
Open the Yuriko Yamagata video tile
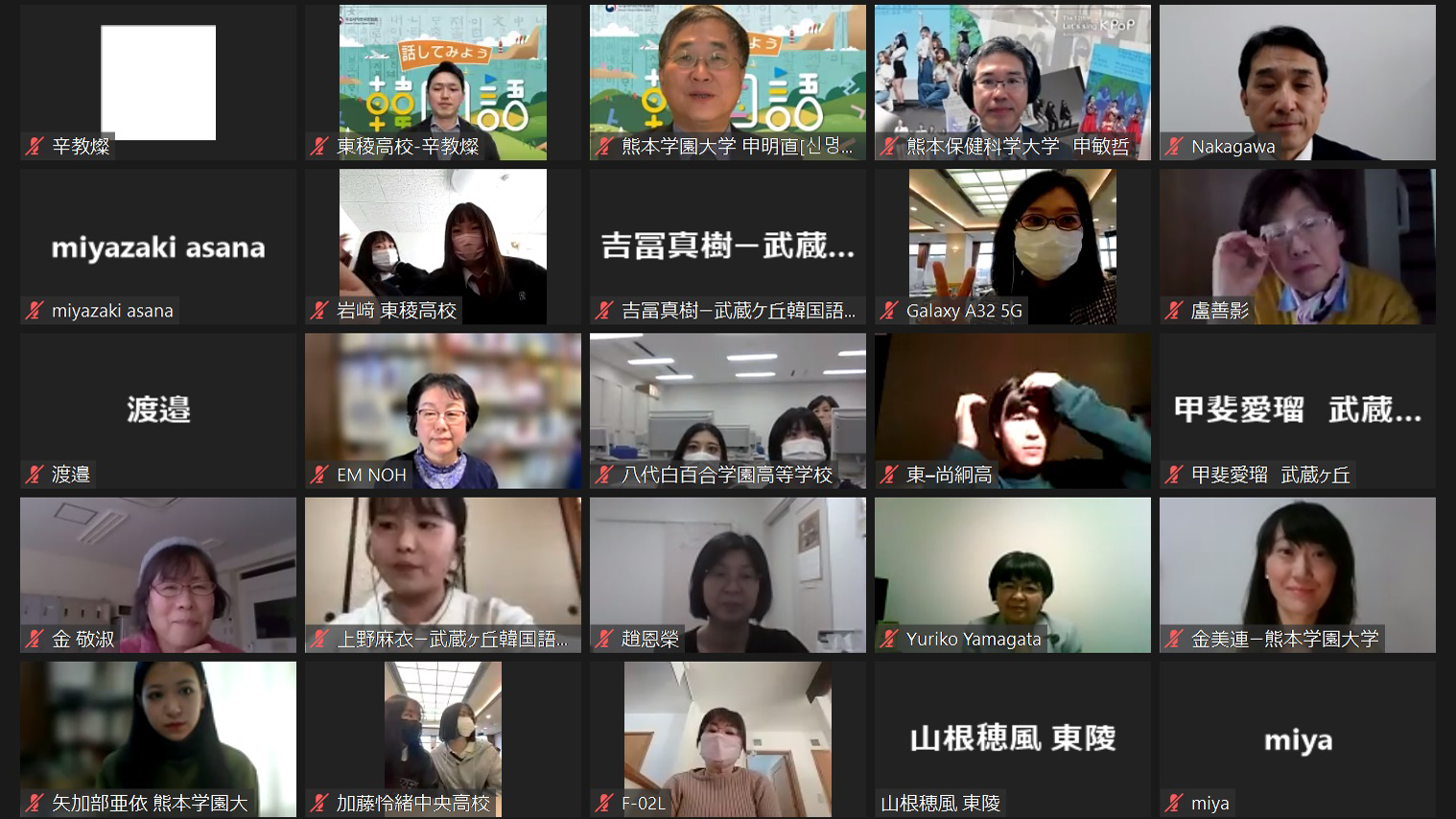(x=1012, y=574)
